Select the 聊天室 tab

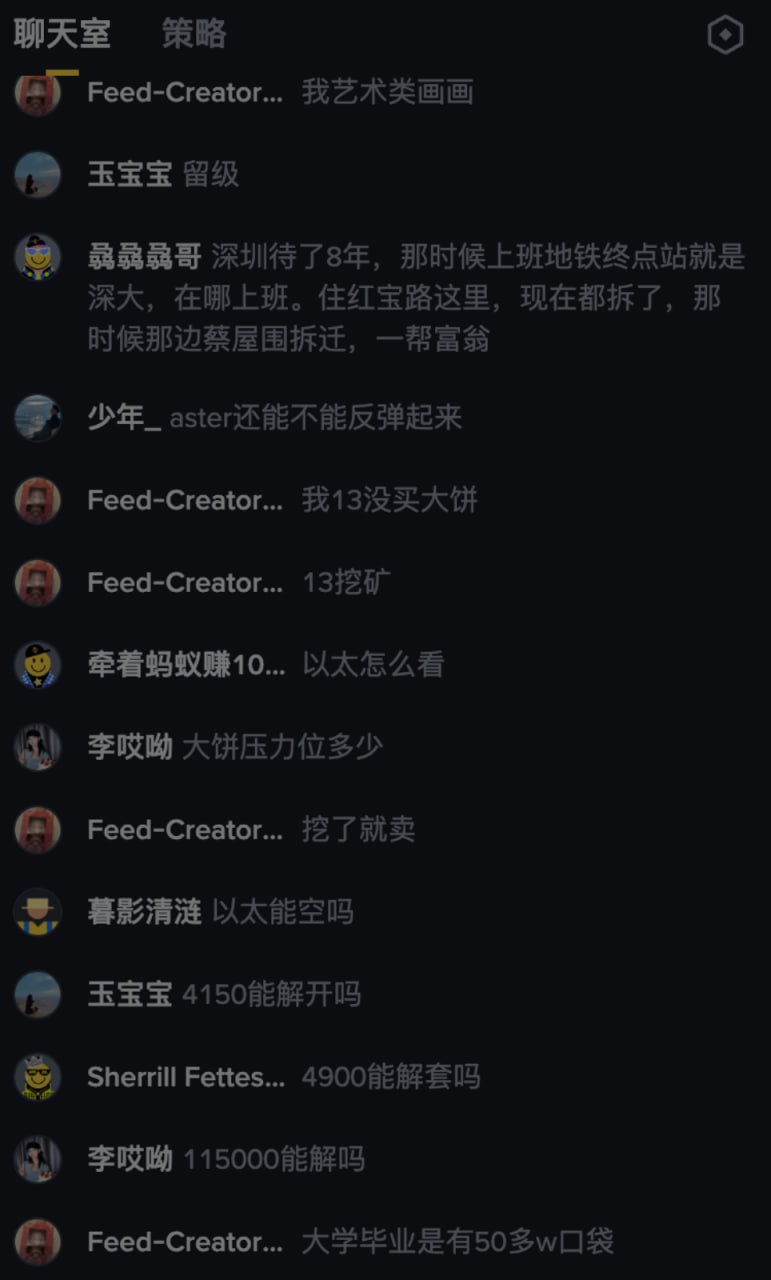(62, 34)
